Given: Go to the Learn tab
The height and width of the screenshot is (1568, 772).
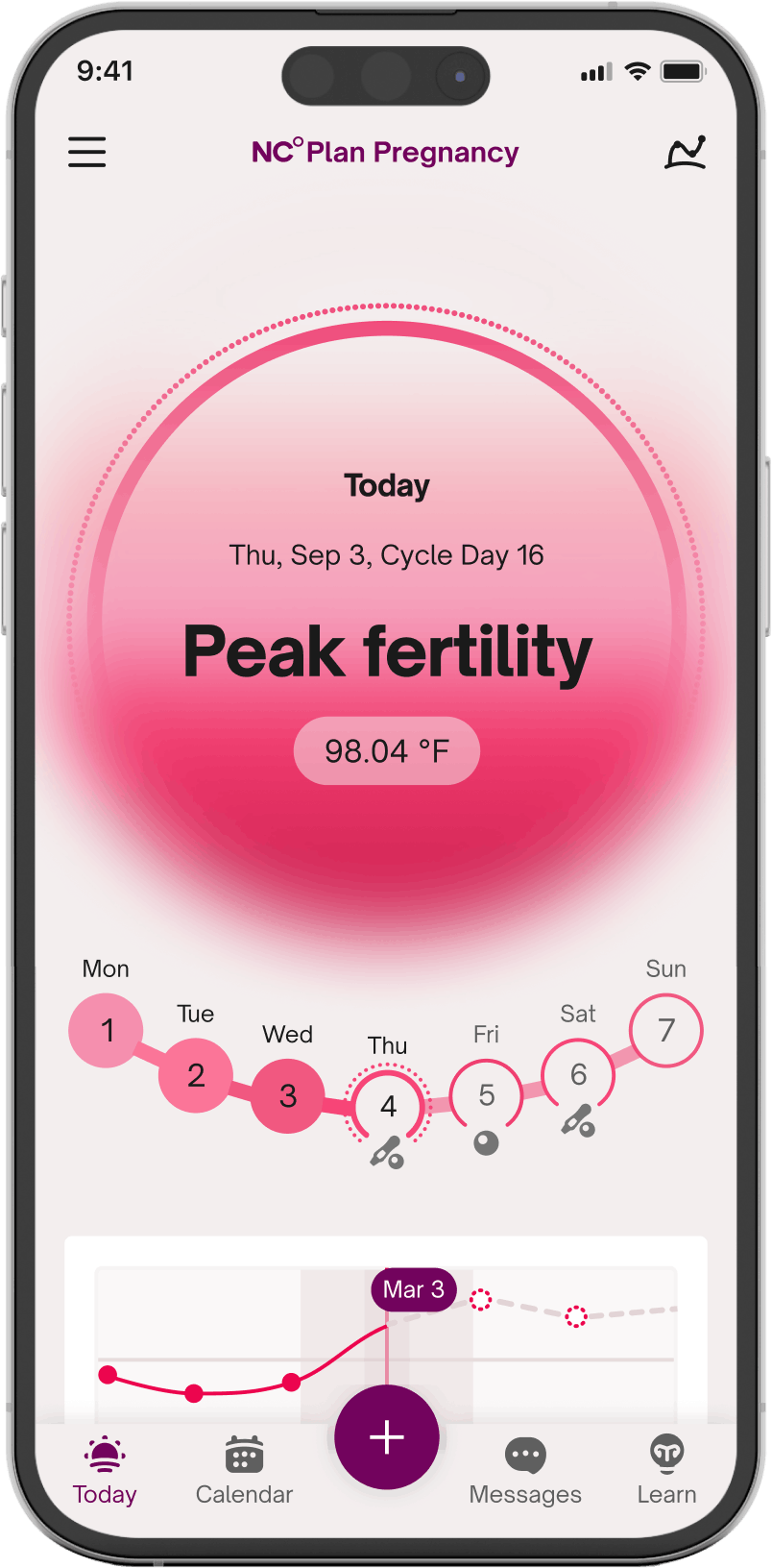Looking at the screenshot, I should 666,1471.
